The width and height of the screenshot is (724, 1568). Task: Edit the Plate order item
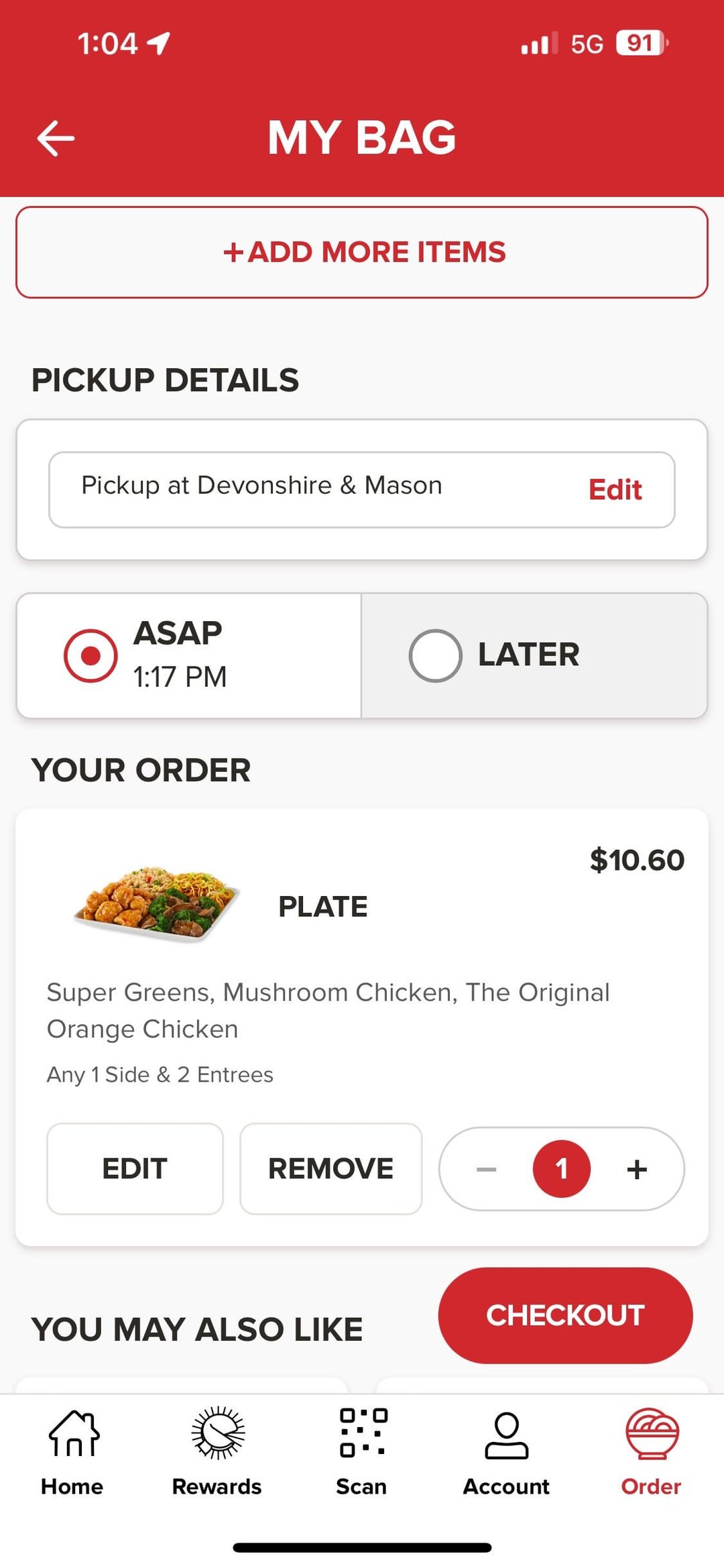click(x=135, y=1169)
